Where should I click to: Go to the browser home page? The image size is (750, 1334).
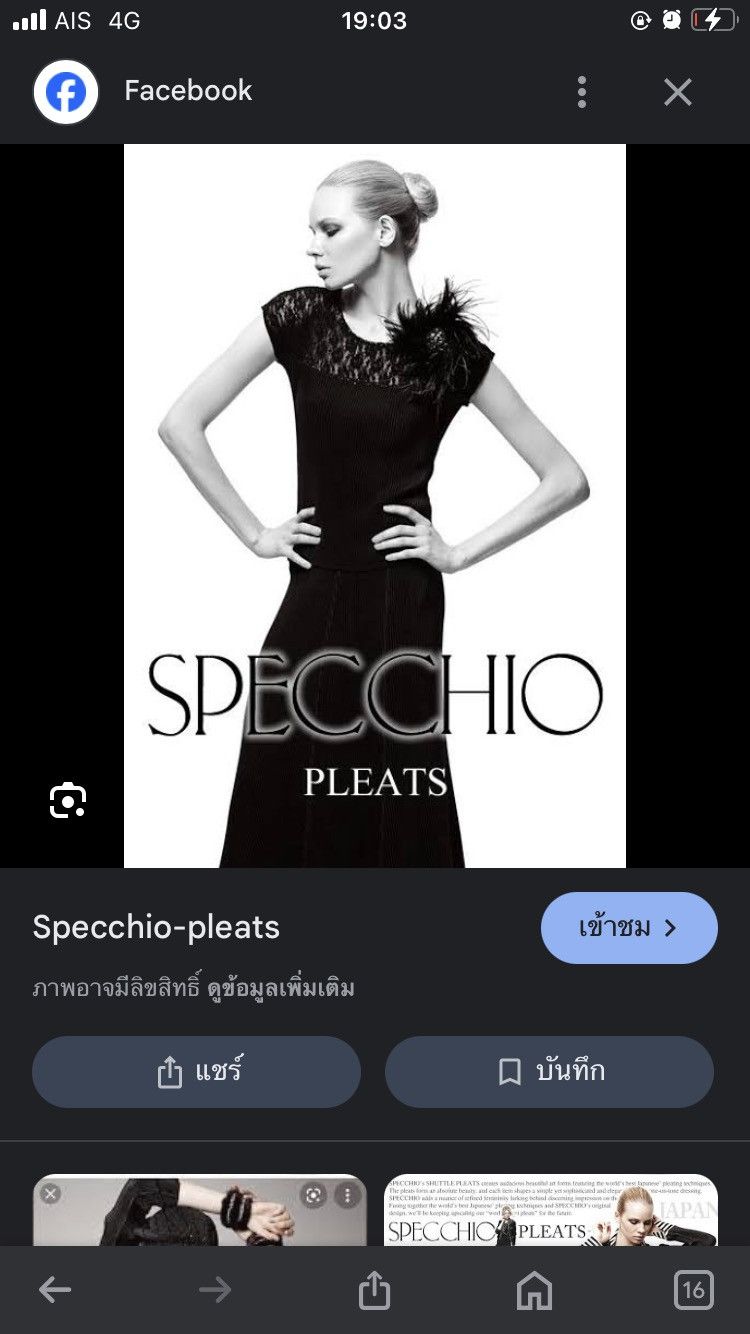point(534,1290)
